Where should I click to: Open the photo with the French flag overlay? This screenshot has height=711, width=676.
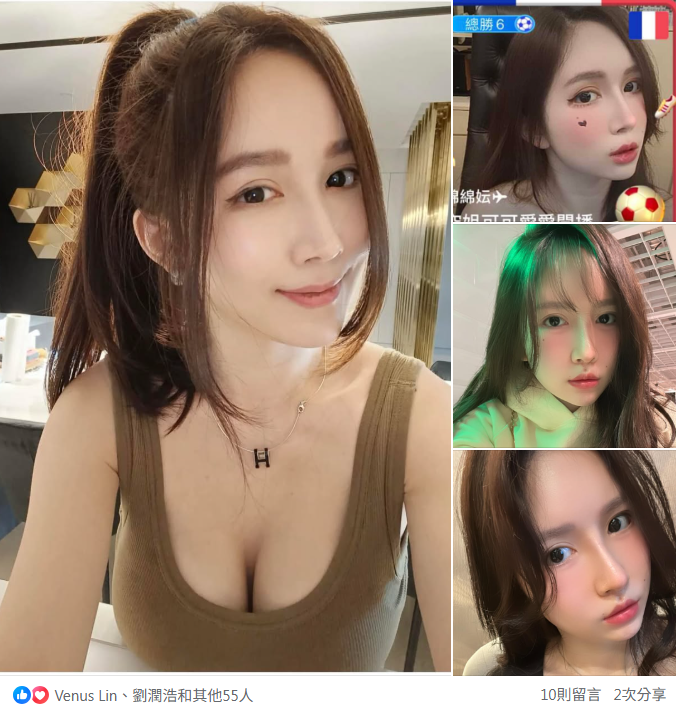[563, 111]
